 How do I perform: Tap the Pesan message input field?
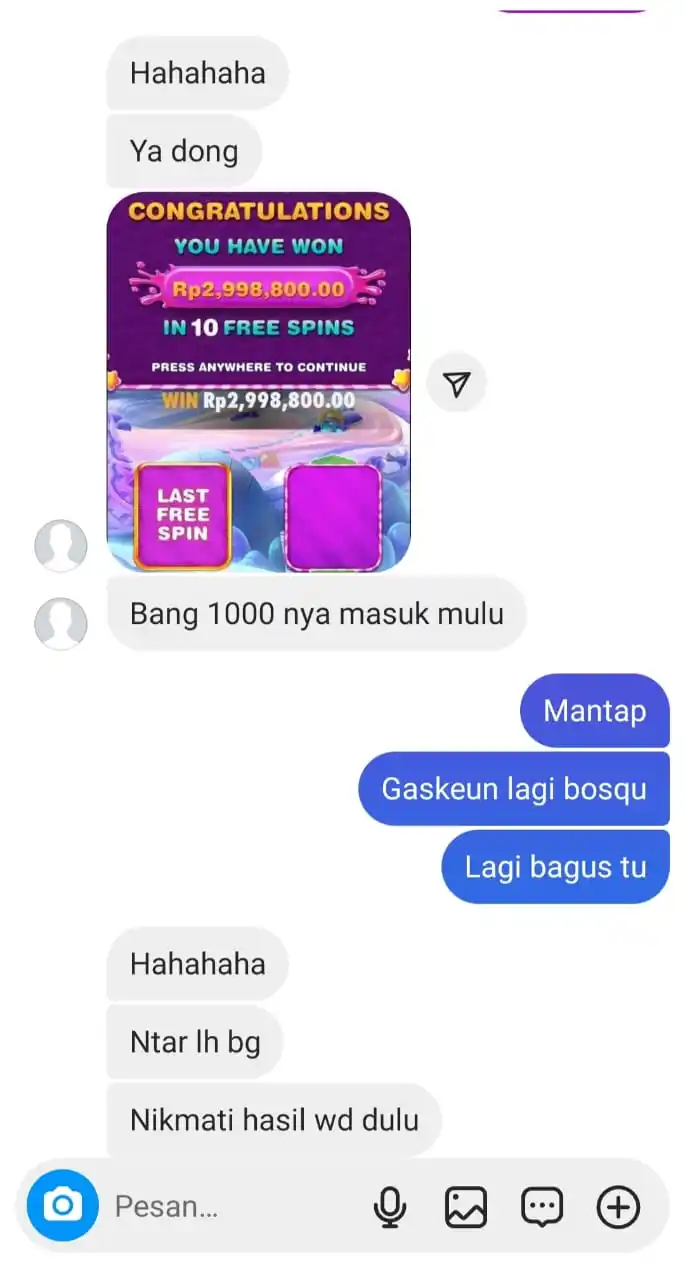tap(230, 1207)
